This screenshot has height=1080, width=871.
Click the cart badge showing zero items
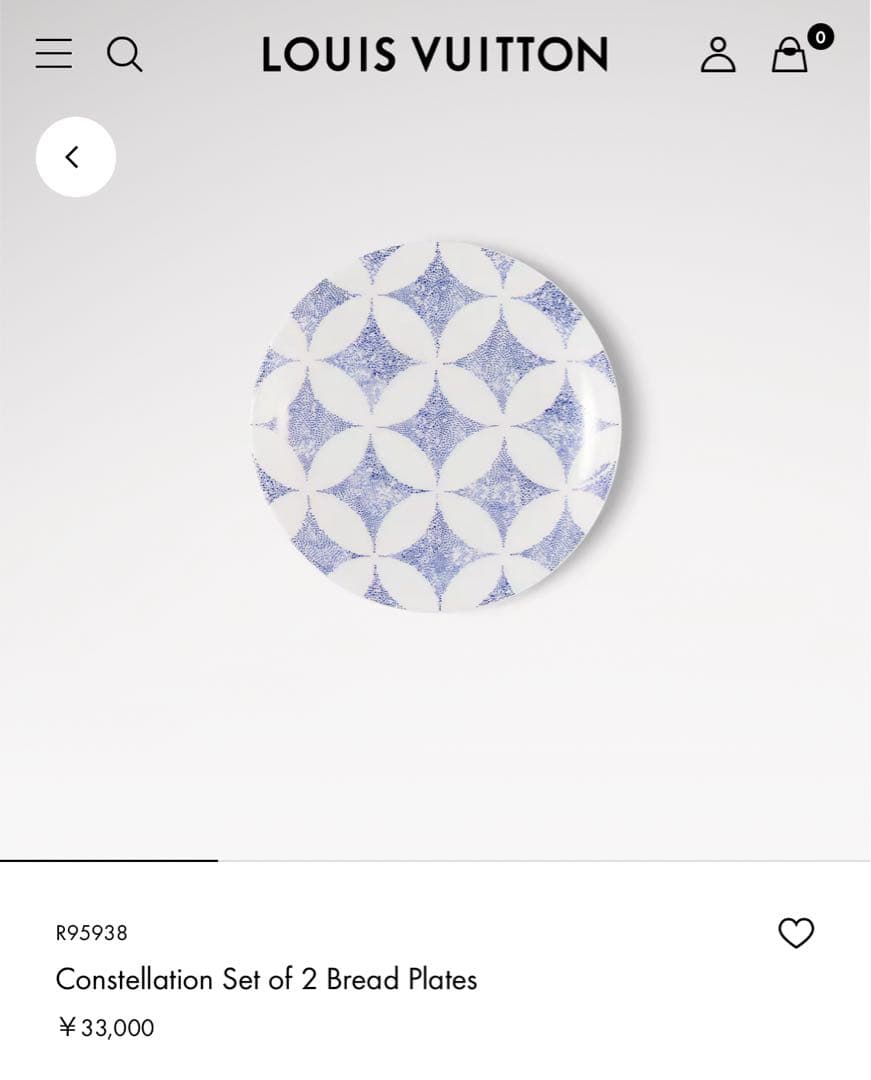tap(819, 37)
